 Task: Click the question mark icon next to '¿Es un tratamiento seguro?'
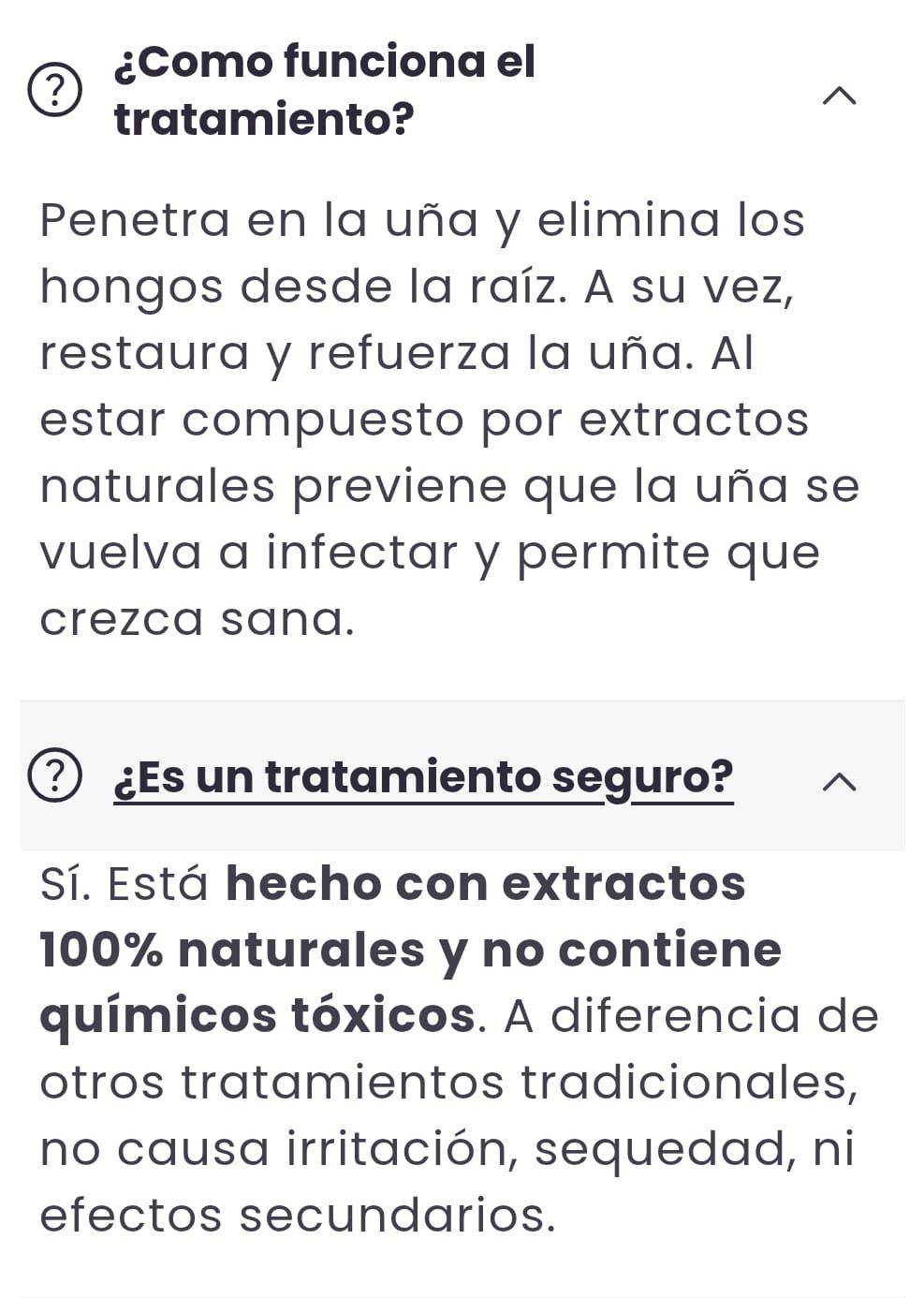pos(54,776)
